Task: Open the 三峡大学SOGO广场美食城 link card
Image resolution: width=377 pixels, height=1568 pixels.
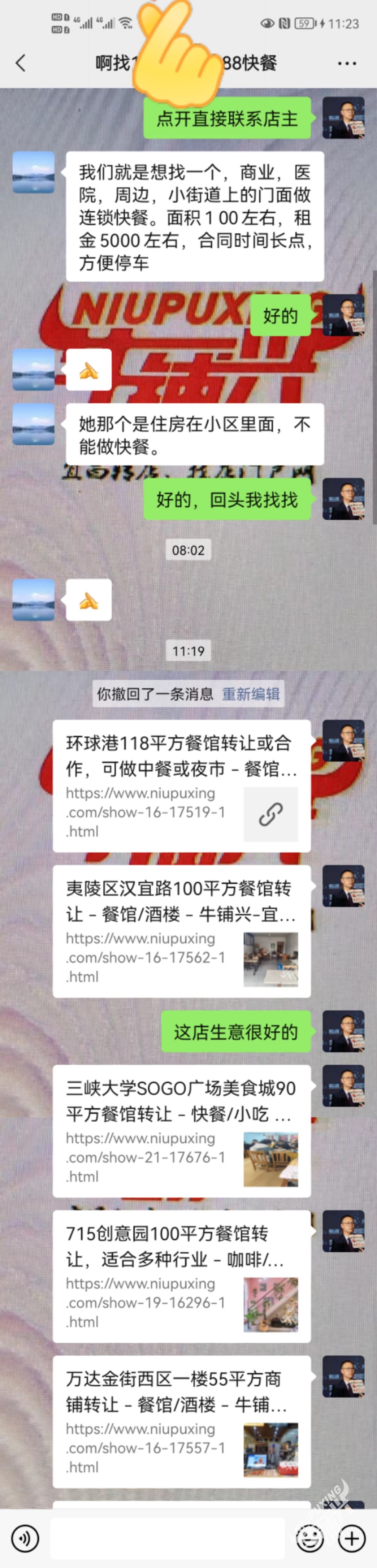Action: tap(181, 1130)
